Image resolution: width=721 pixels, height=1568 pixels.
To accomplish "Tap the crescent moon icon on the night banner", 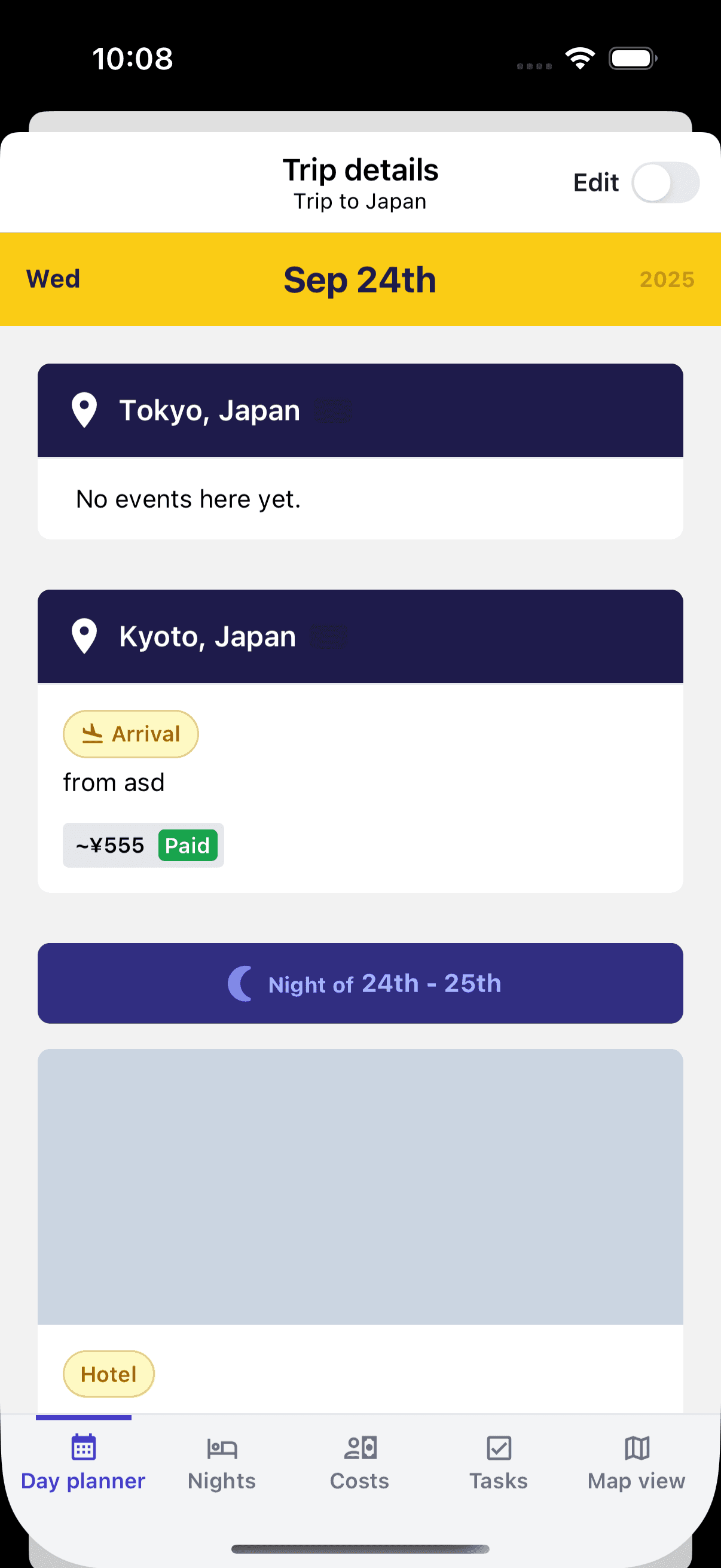I will tap(240, 983).
